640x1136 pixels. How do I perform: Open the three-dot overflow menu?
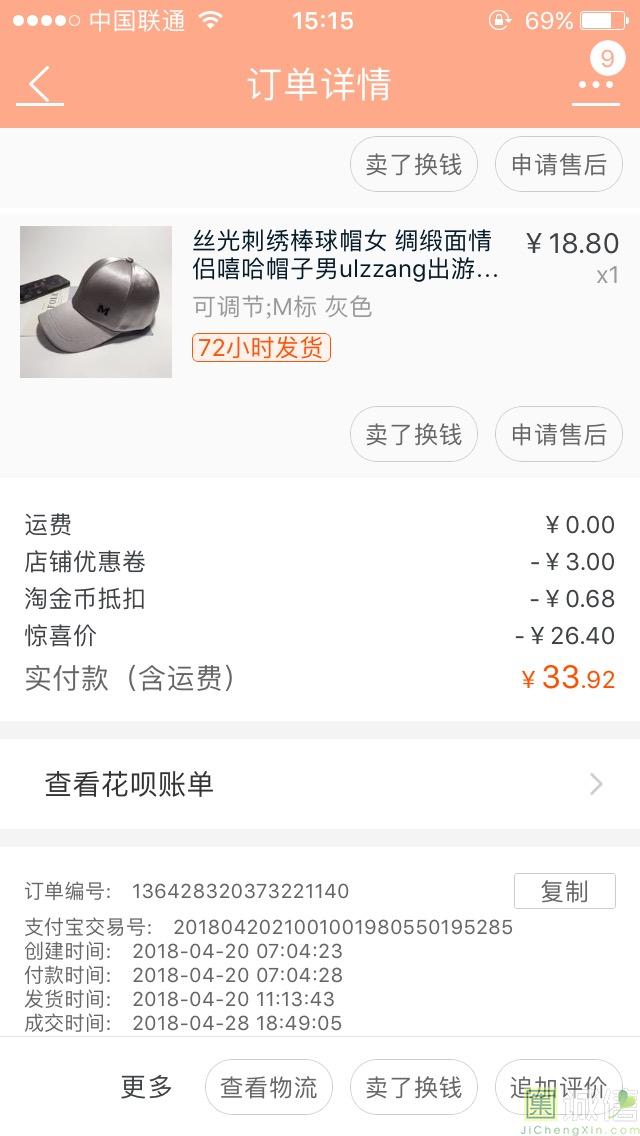[x=596, y=84]
